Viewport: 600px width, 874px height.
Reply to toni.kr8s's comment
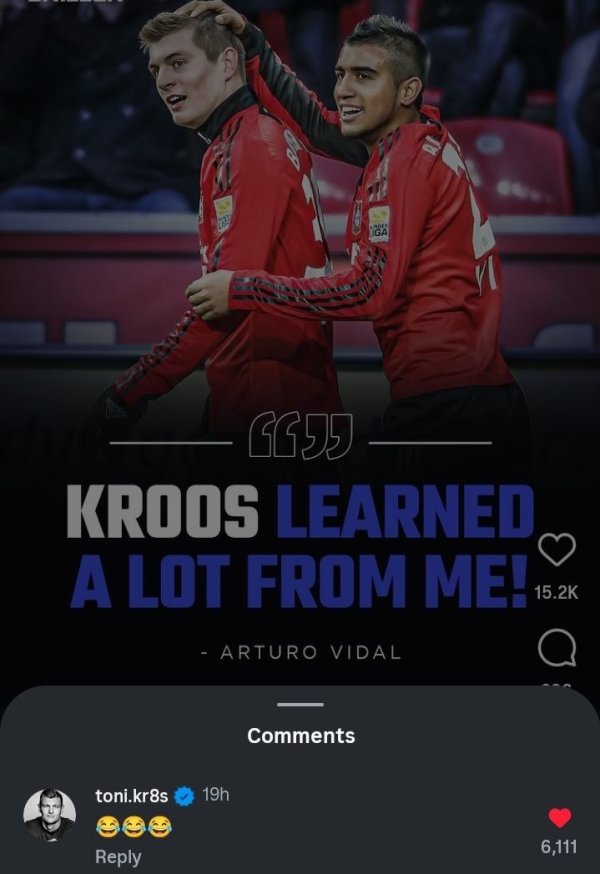coord(118,857)
